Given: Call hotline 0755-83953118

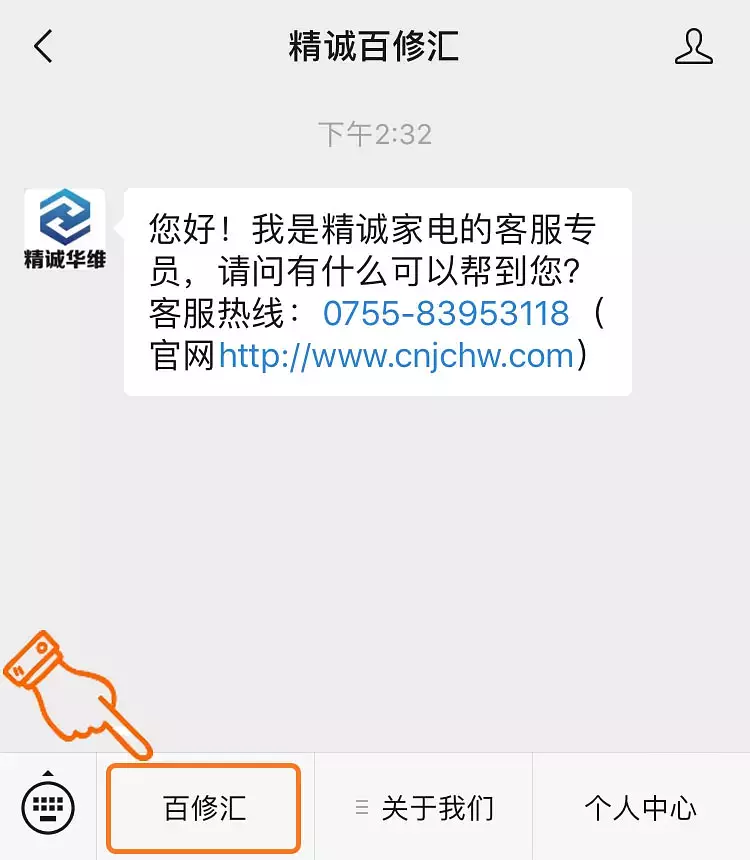Looking at the screenshot, I should click(446, 313).
